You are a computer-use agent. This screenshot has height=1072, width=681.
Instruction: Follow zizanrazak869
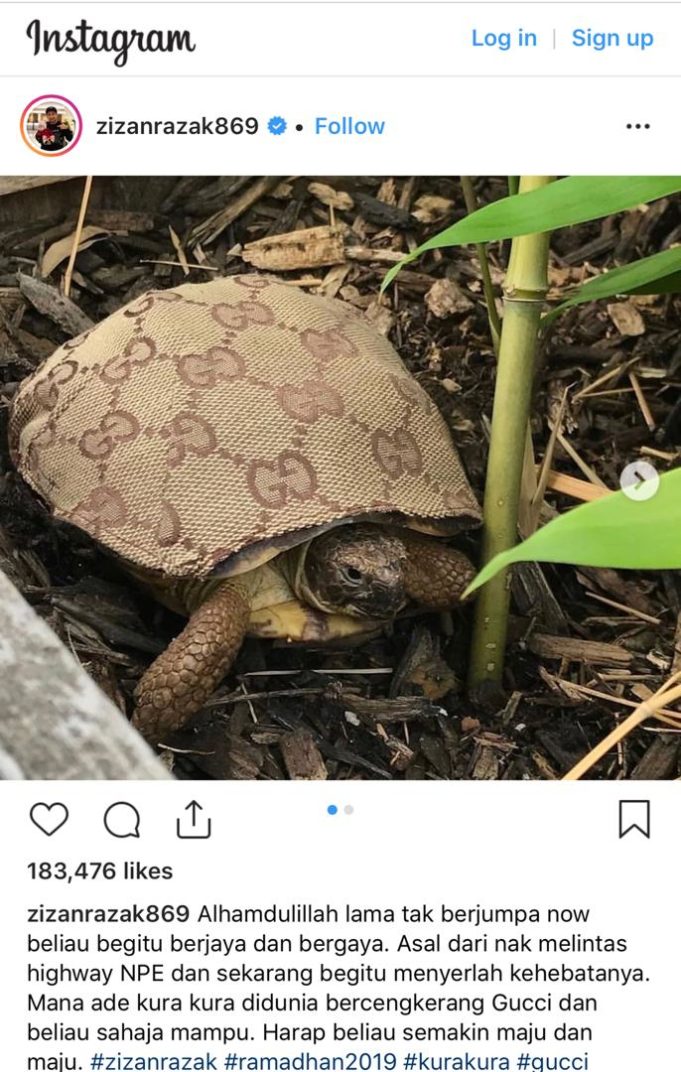[x=349, y=126]
